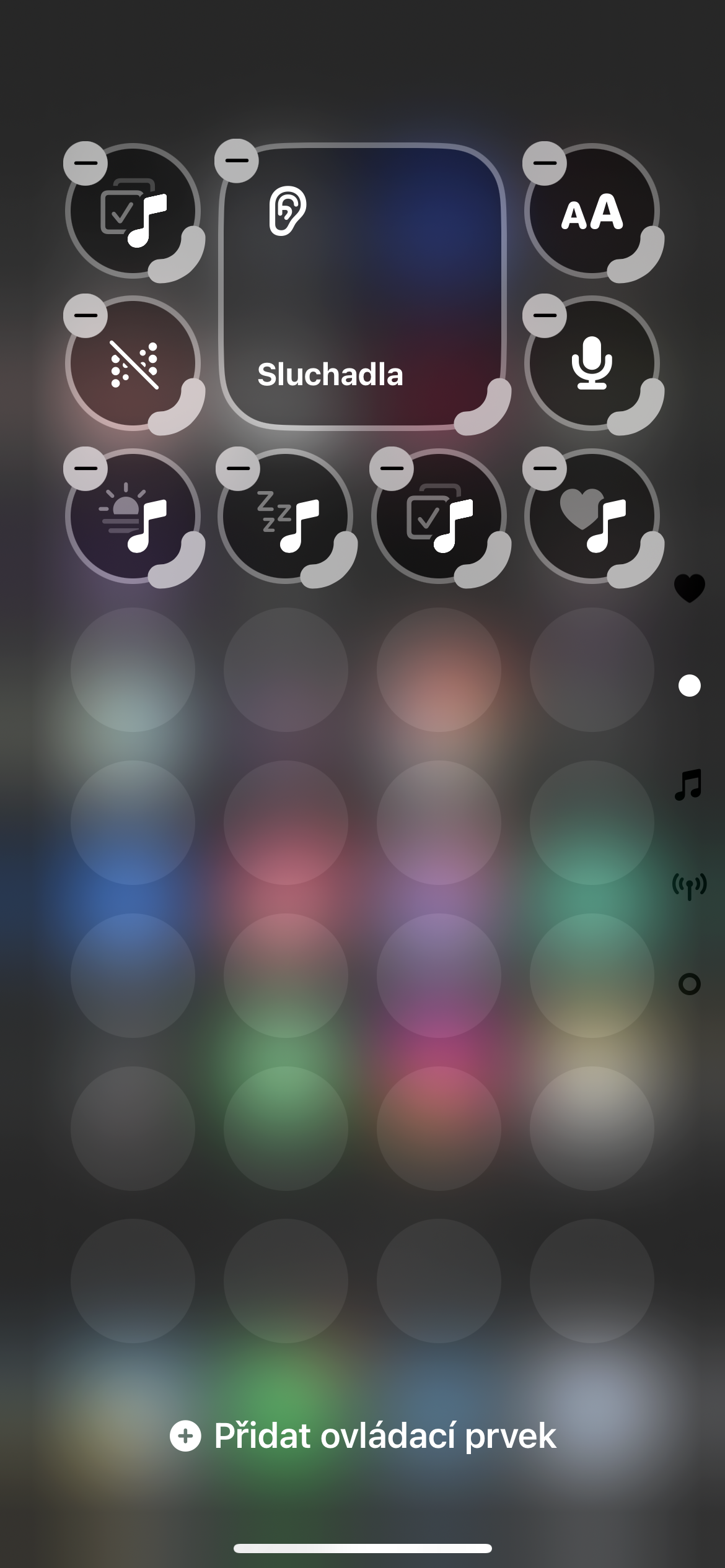Switch to the music note page
Screen dimensions: 725x1568
point(689,785)
